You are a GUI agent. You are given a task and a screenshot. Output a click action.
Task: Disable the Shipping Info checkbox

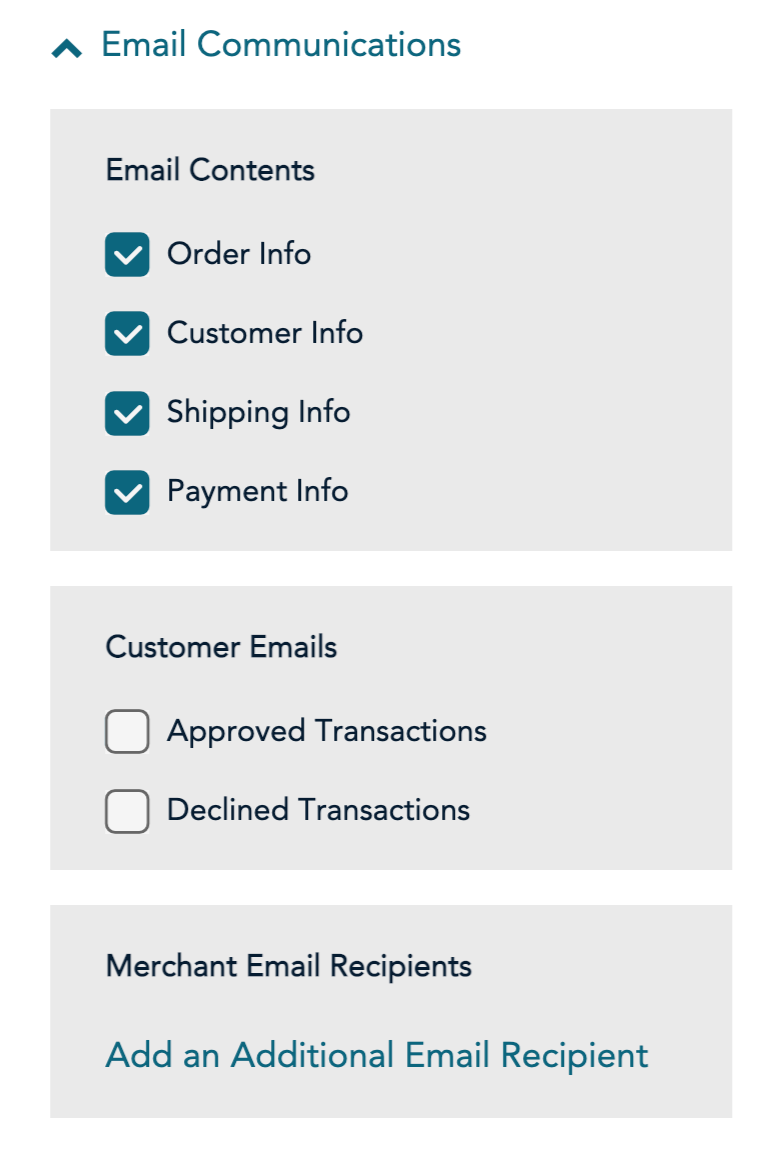pos(127,412)
